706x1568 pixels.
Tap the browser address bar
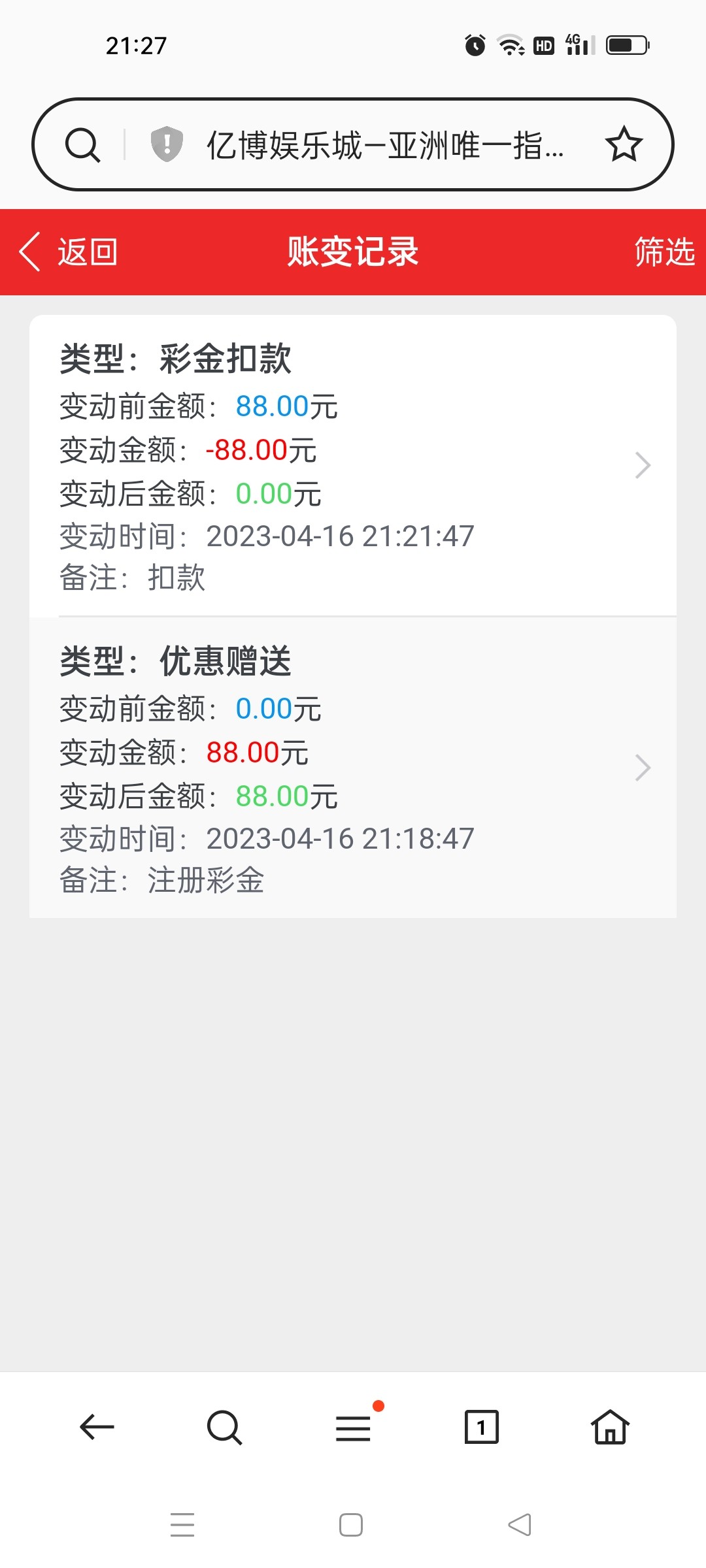[384, 145]
